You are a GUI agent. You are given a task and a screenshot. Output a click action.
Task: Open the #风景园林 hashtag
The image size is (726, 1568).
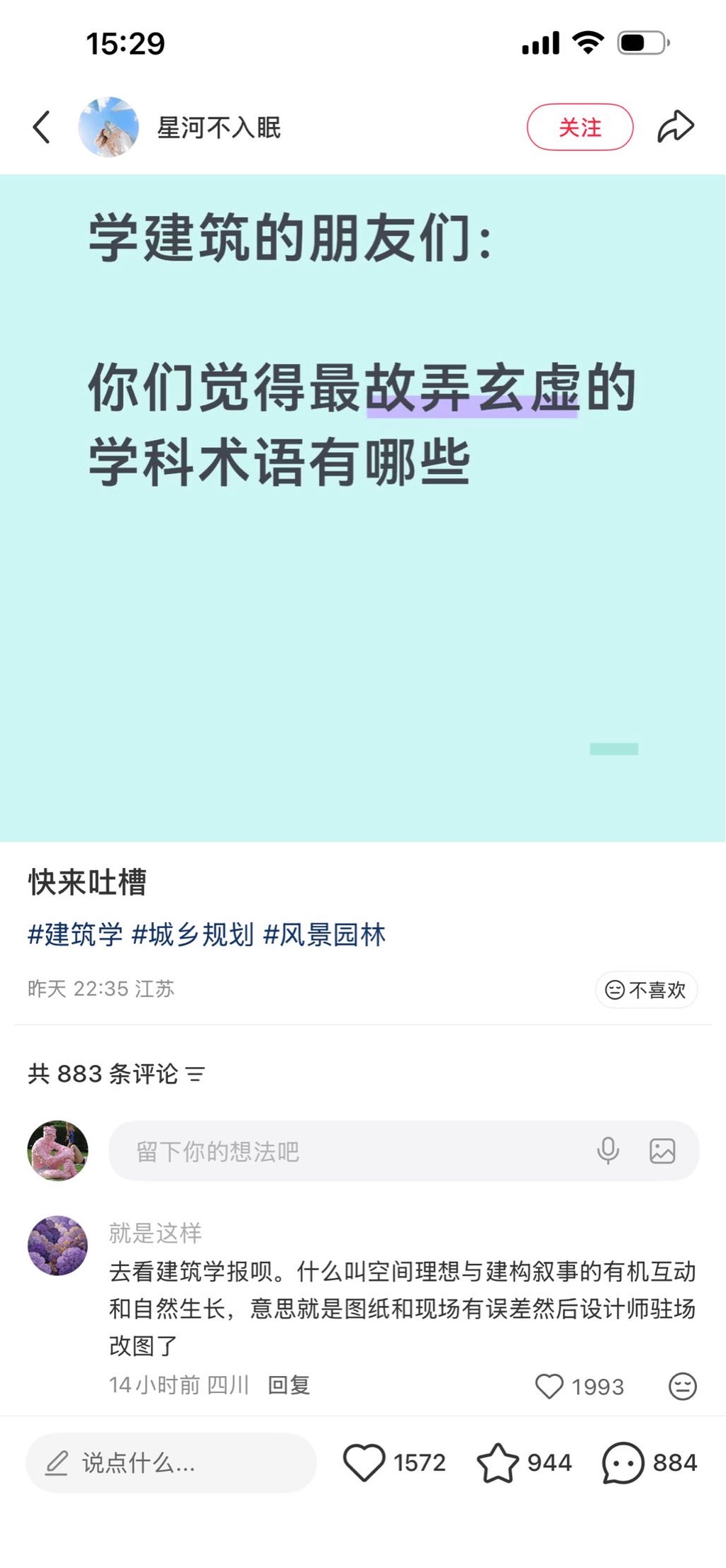pyautogui.click(x=325, y=935)
